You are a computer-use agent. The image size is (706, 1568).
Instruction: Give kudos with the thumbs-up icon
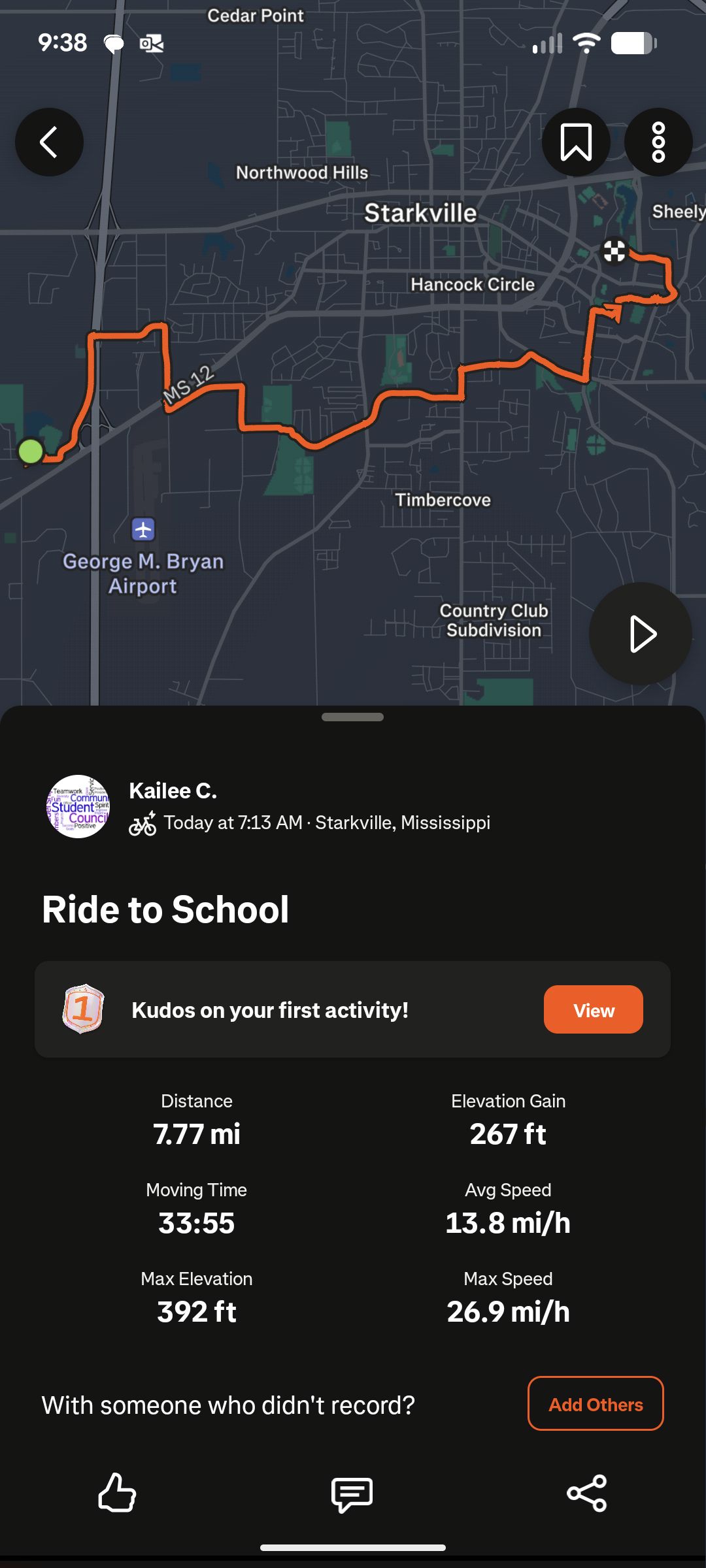(117, 1493)
